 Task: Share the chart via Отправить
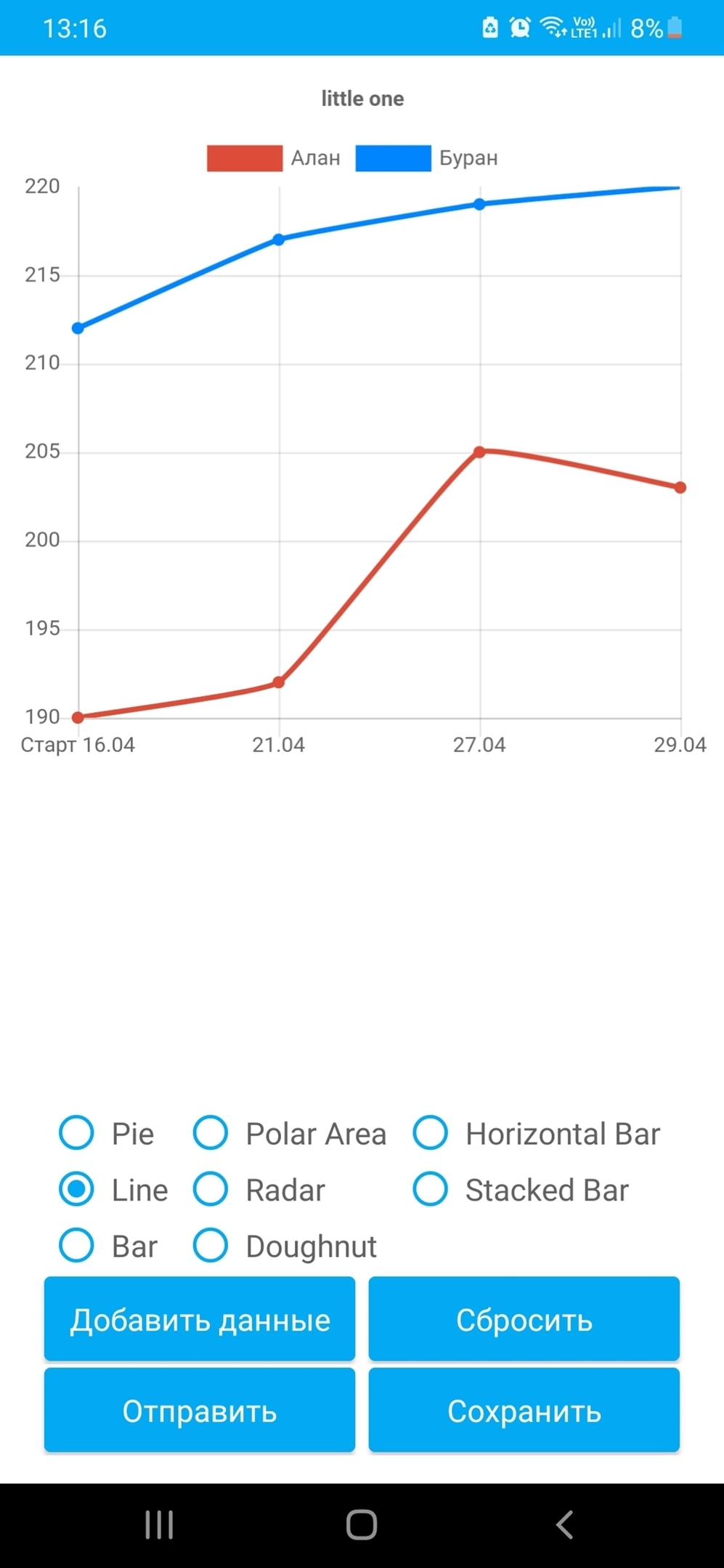click(200, 1410)
